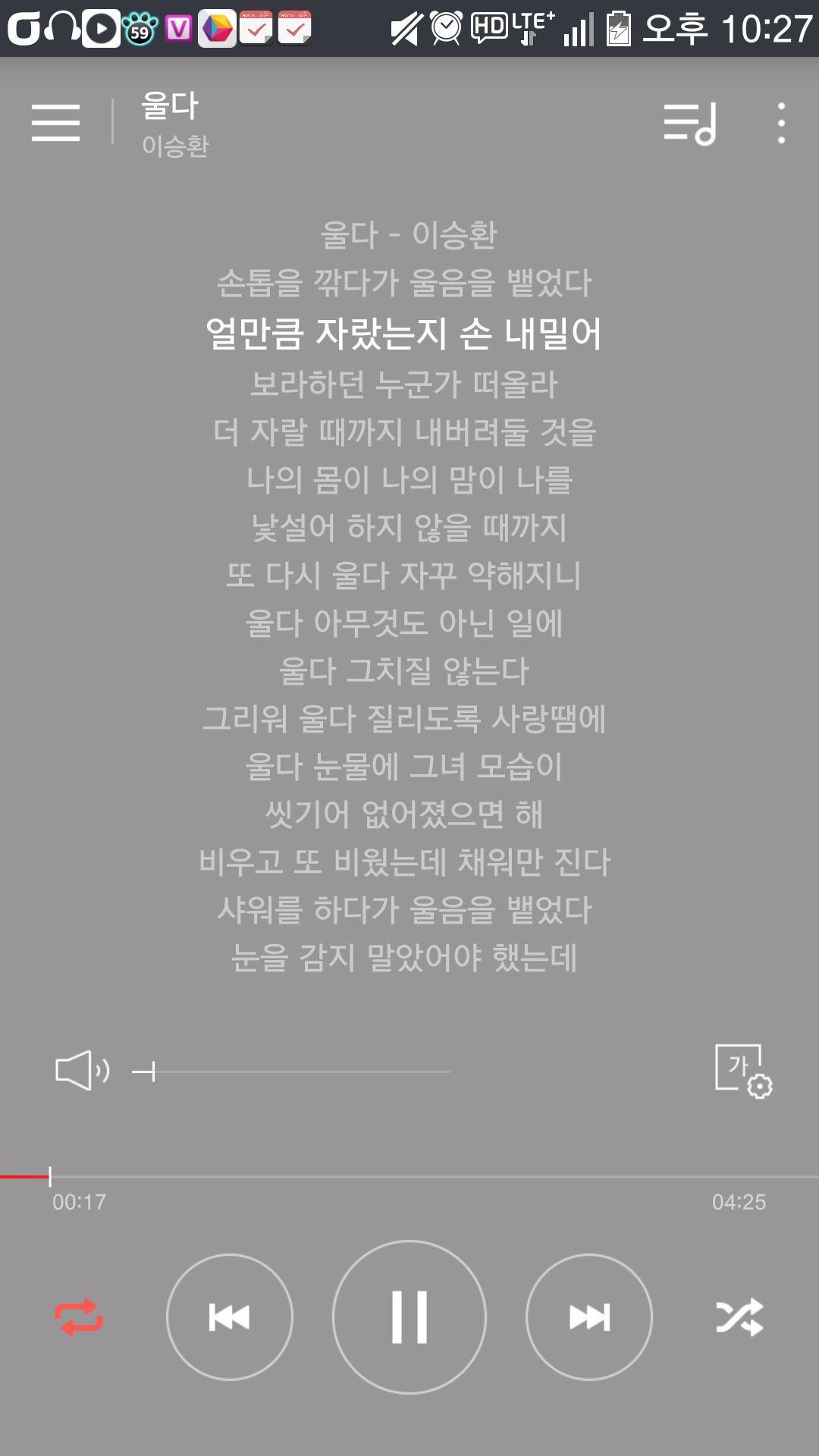Open the three-dot overflow menu

(781, 124)
